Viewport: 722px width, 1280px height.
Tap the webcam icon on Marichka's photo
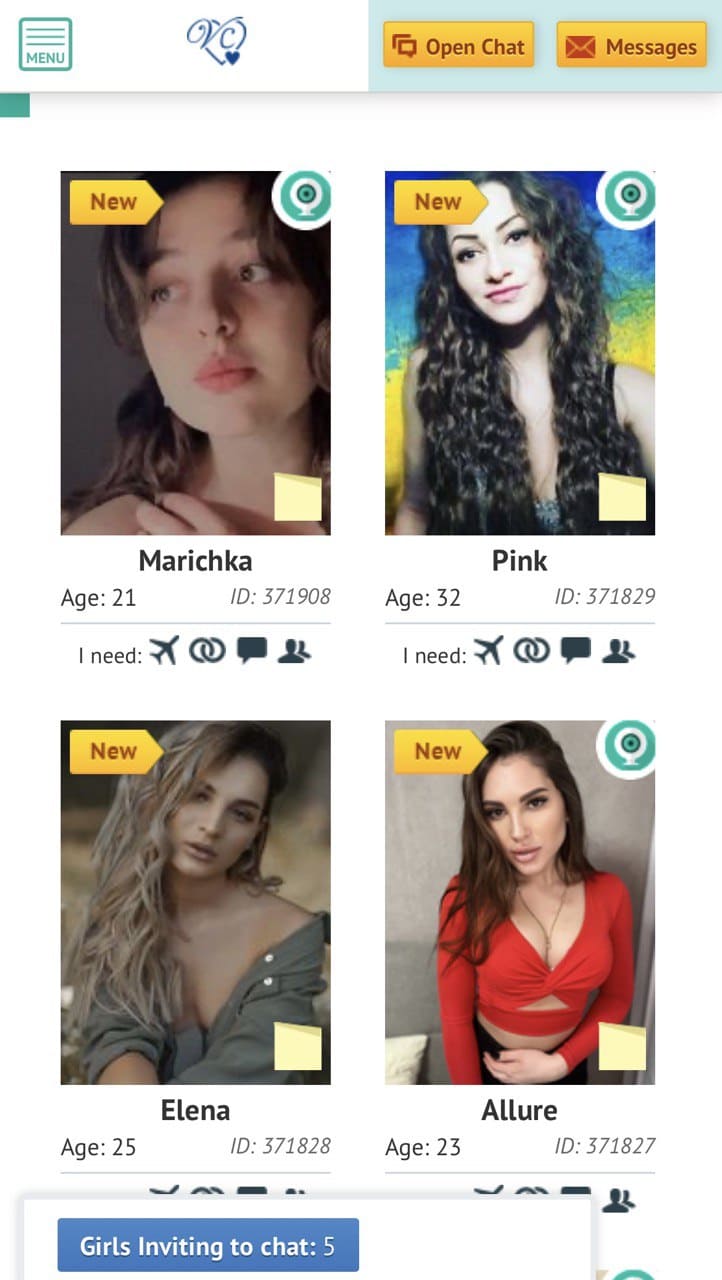(303, 197)
